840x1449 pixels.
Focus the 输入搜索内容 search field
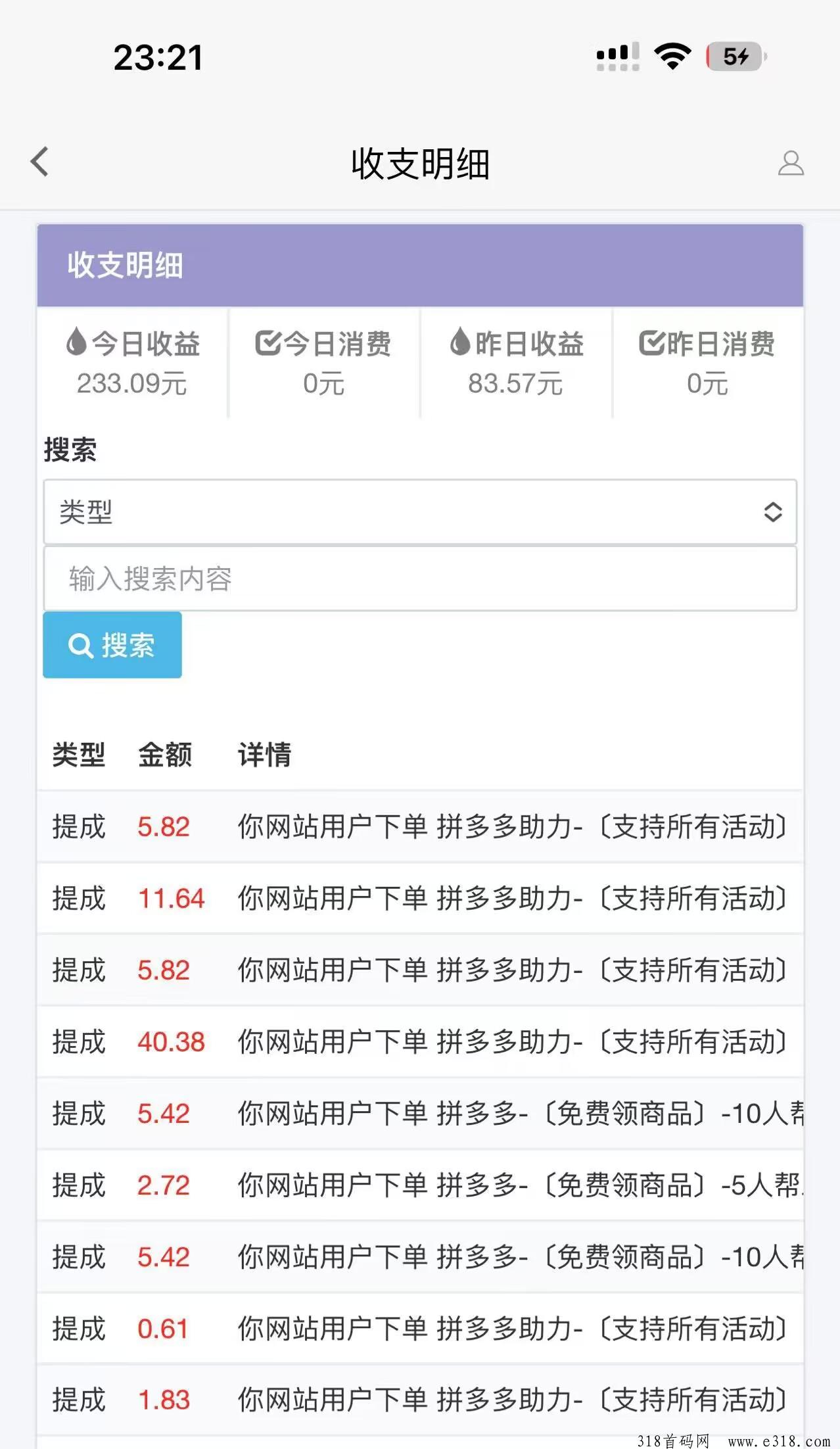(420, 579)
